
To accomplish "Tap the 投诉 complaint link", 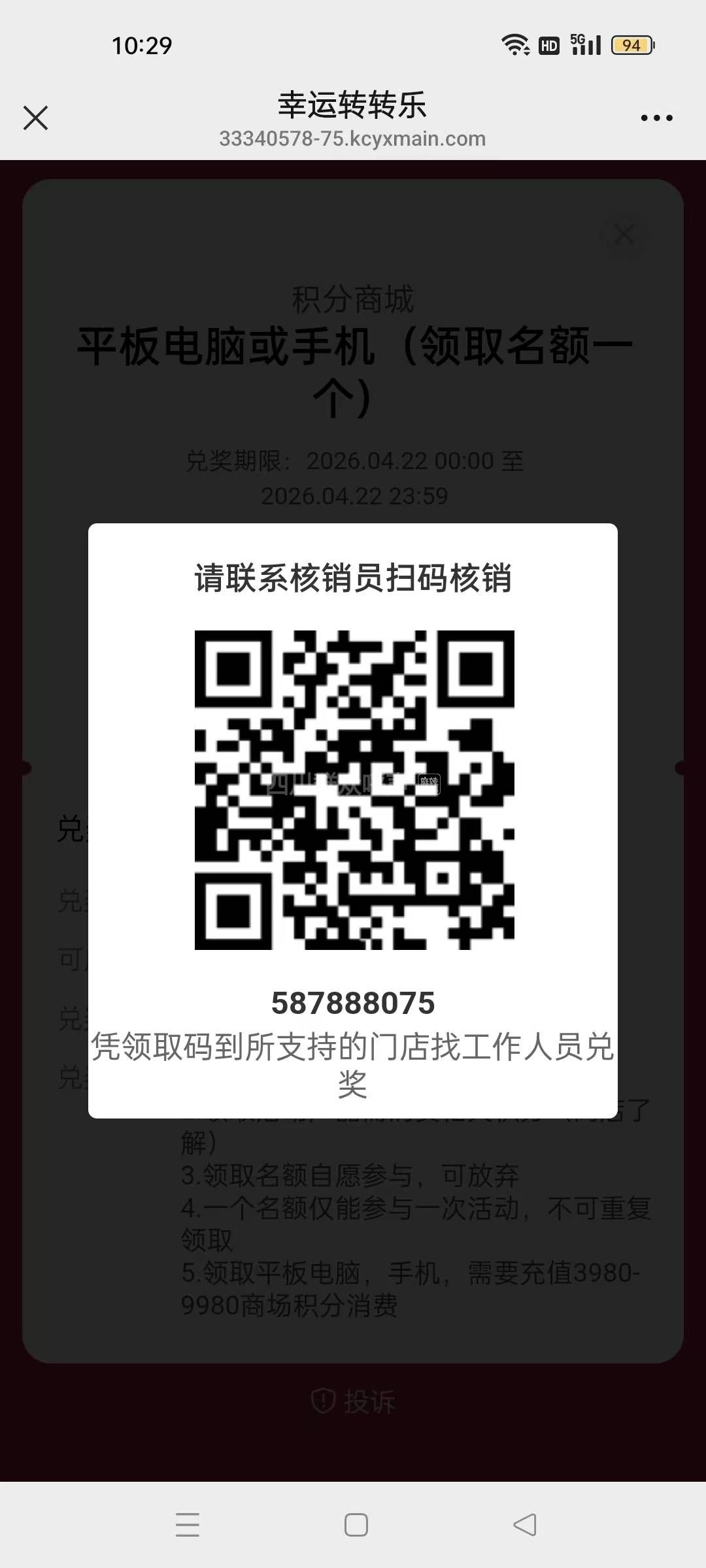I will pyautogui.click(x=354, y=1401).
